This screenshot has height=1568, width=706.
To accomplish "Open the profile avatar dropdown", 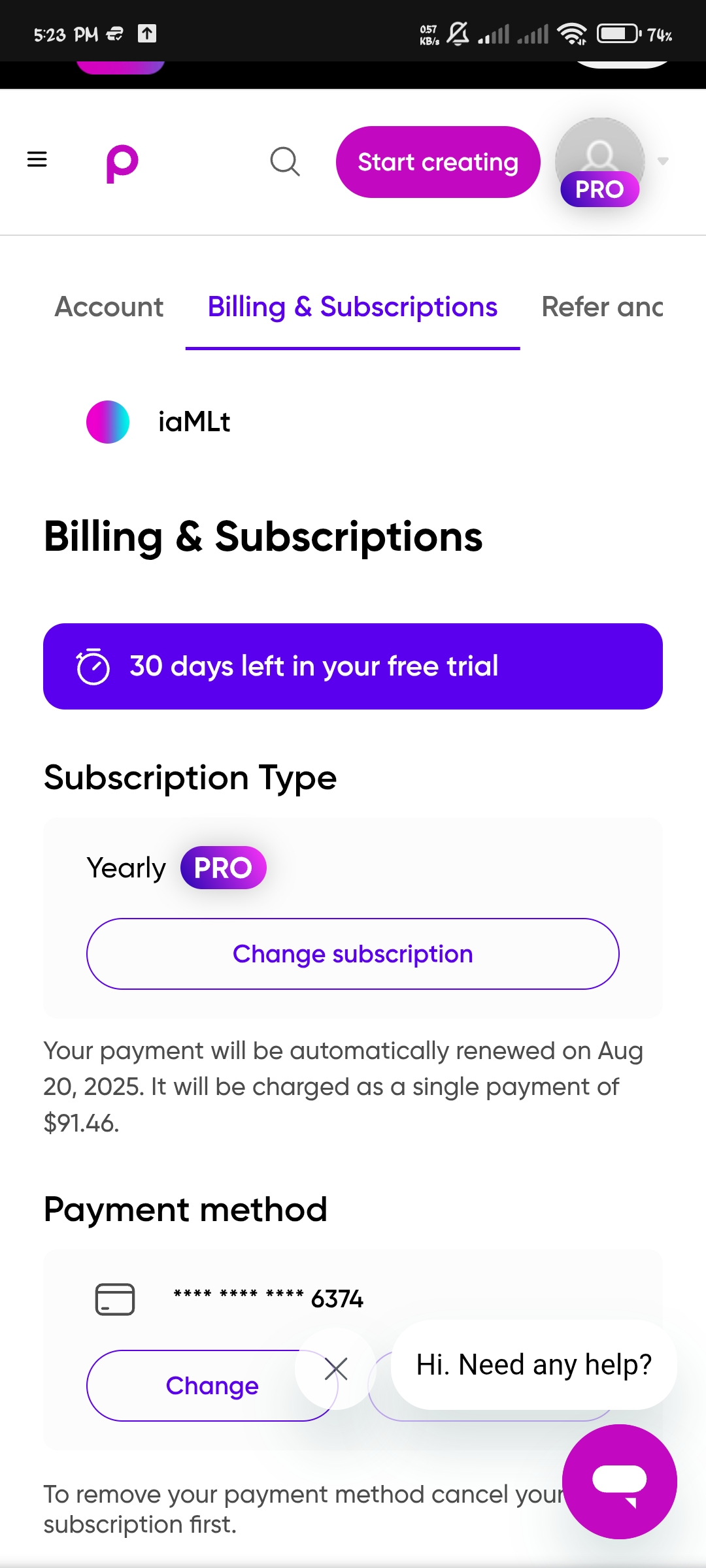I will point(611,161).
